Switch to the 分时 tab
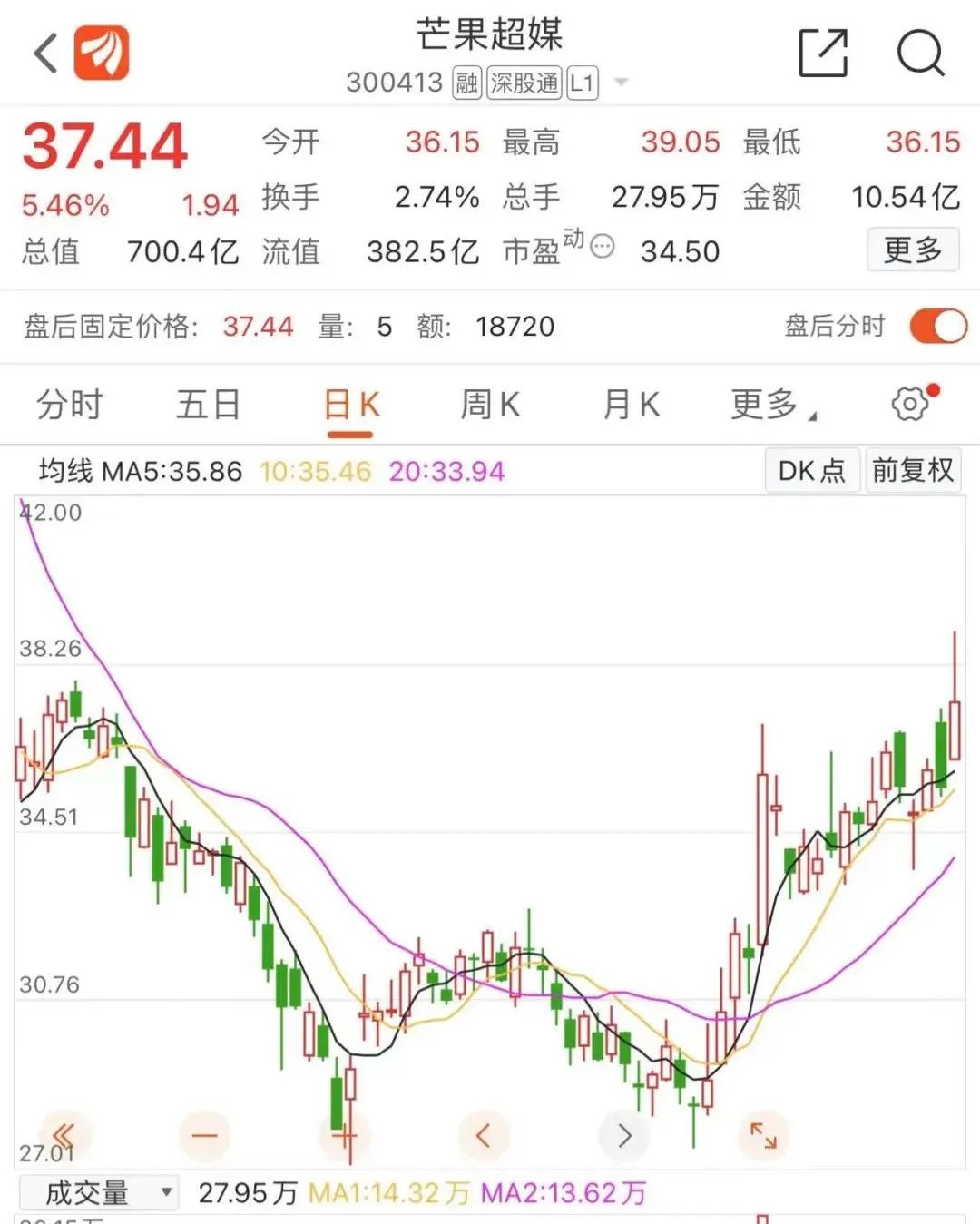Image resolution: width=980 pixels, height=1224 pixels. pyautogui.click(x=70, y=405)
